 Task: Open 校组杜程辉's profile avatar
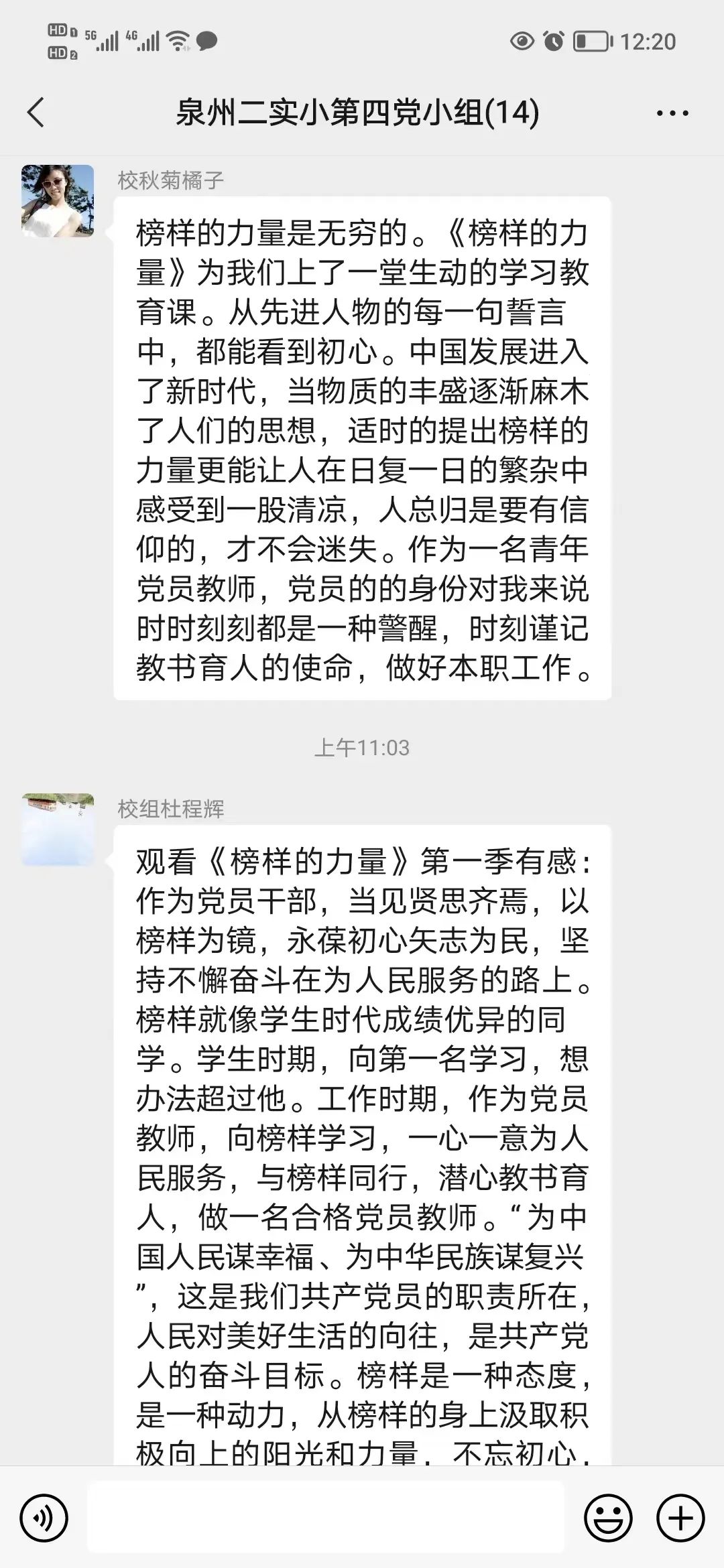(x=58, y=830)
